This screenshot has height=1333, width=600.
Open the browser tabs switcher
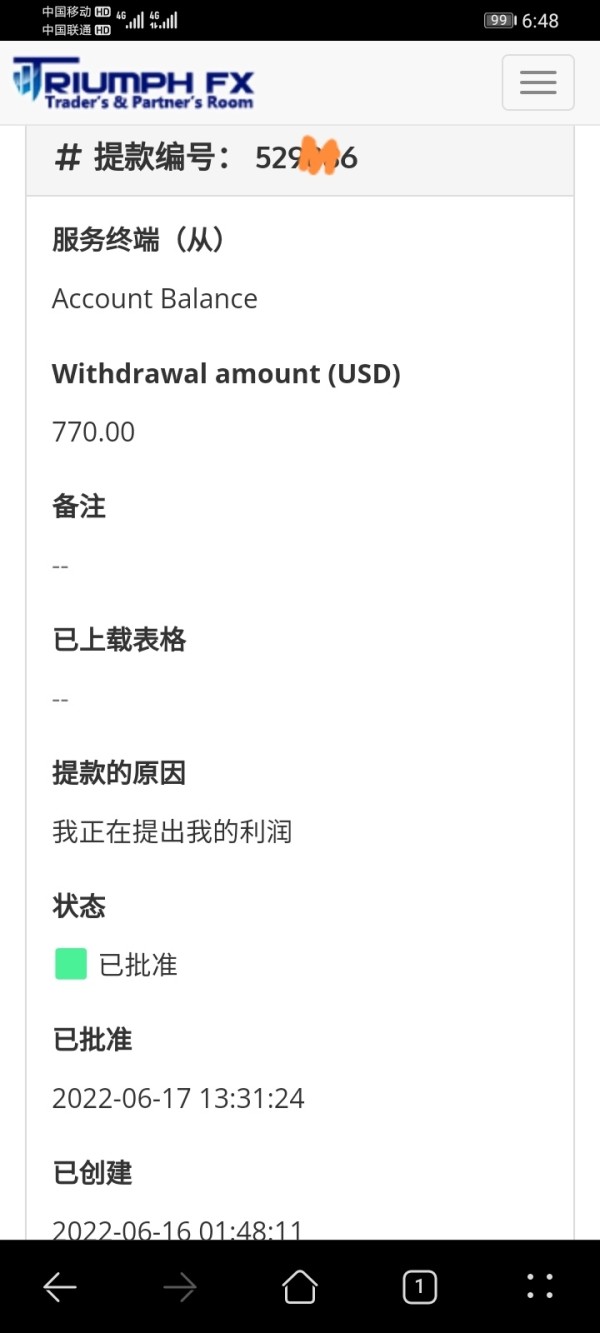click(x=420, y=1287)
